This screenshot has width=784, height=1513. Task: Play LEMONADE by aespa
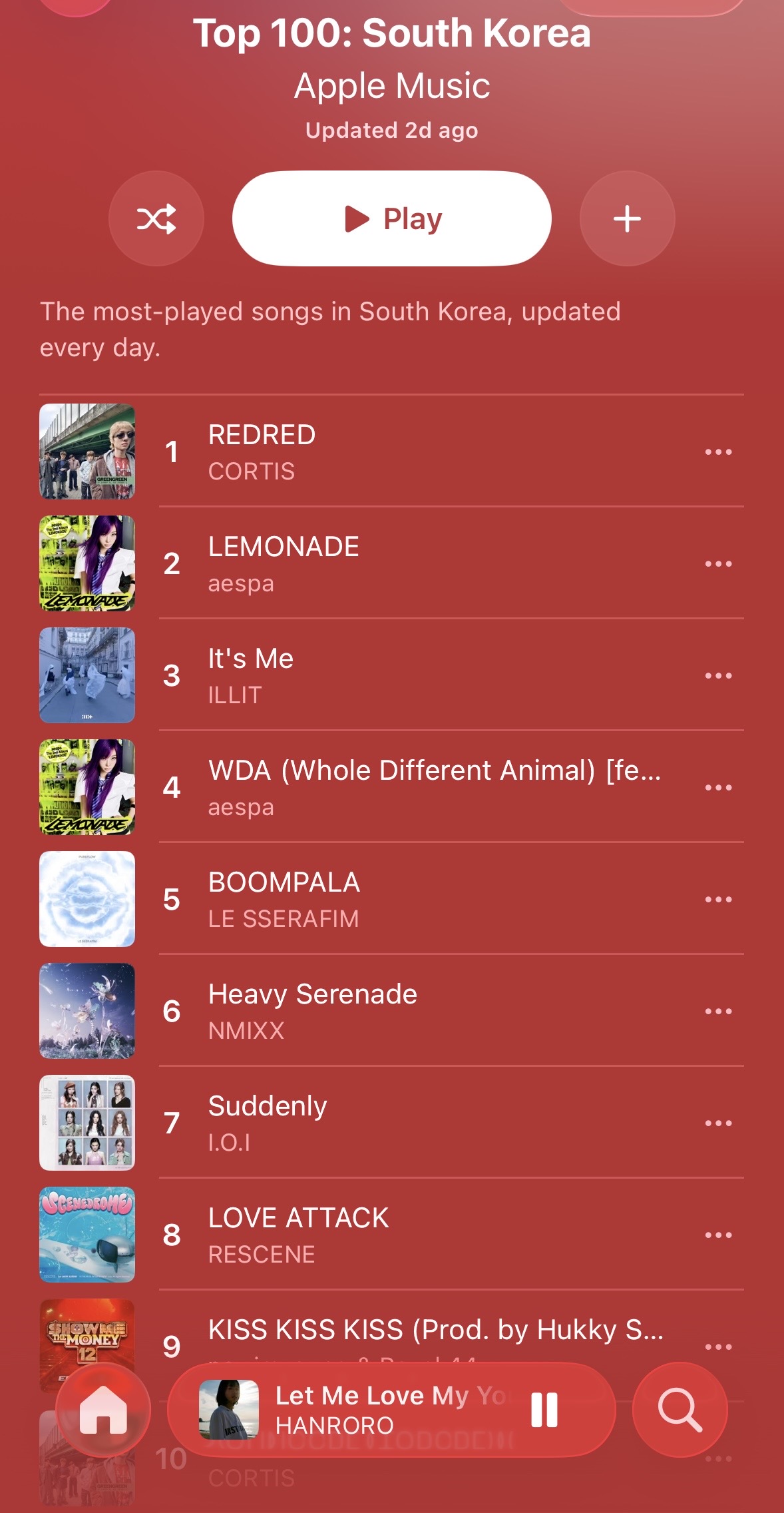click(391, 563)
